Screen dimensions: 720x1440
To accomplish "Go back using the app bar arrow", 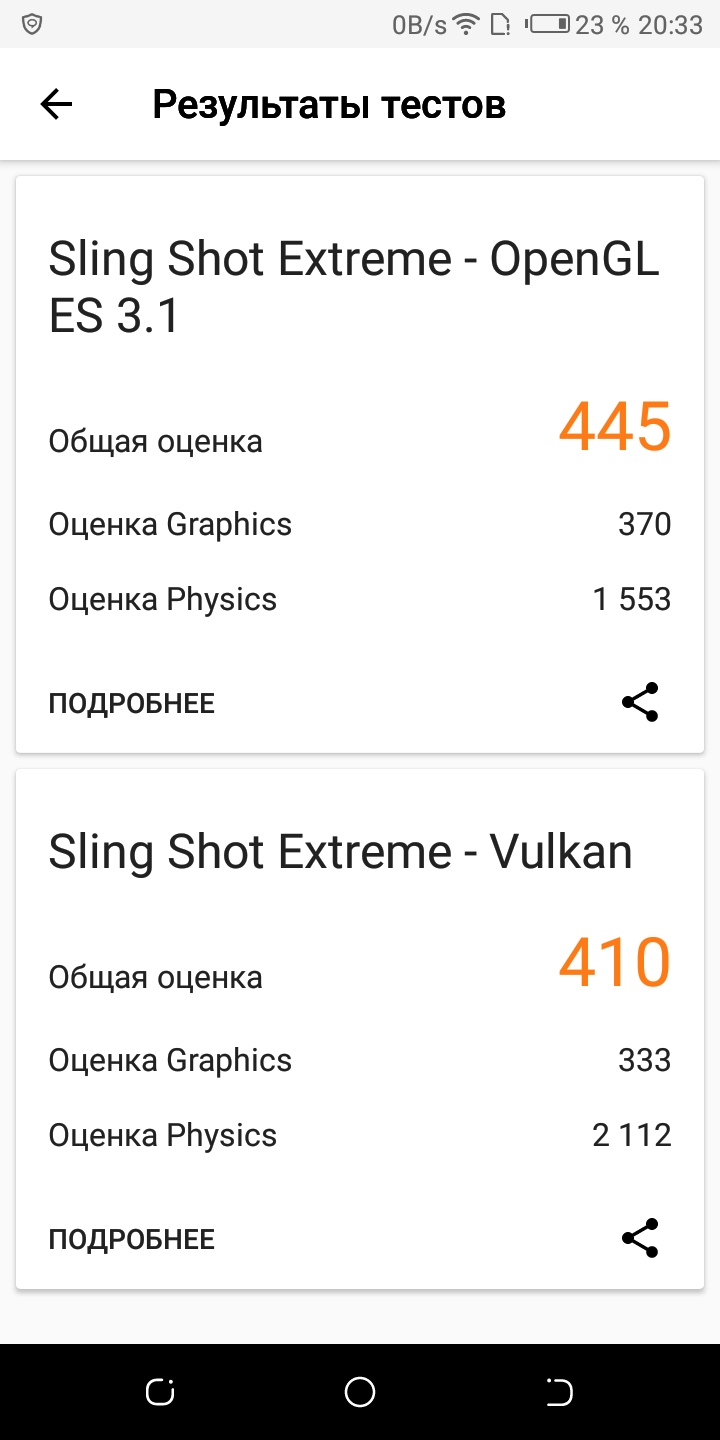I will click(56, 104).
